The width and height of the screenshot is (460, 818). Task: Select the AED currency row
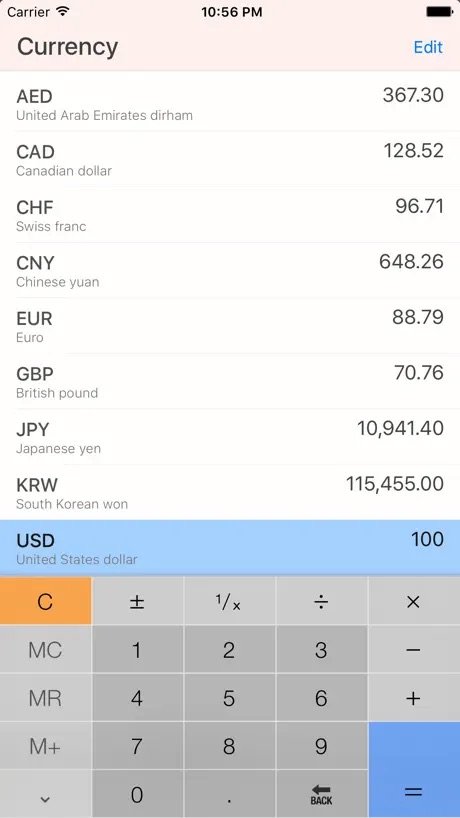pos(230,104)
